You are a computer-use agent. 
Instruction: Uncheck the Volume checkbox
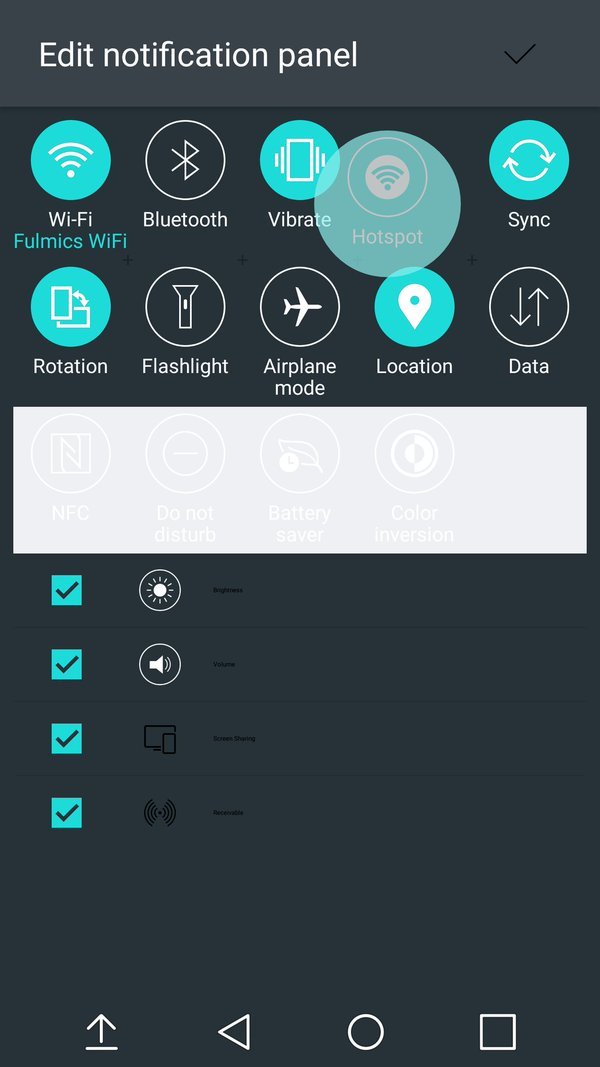tap(67, 664)
